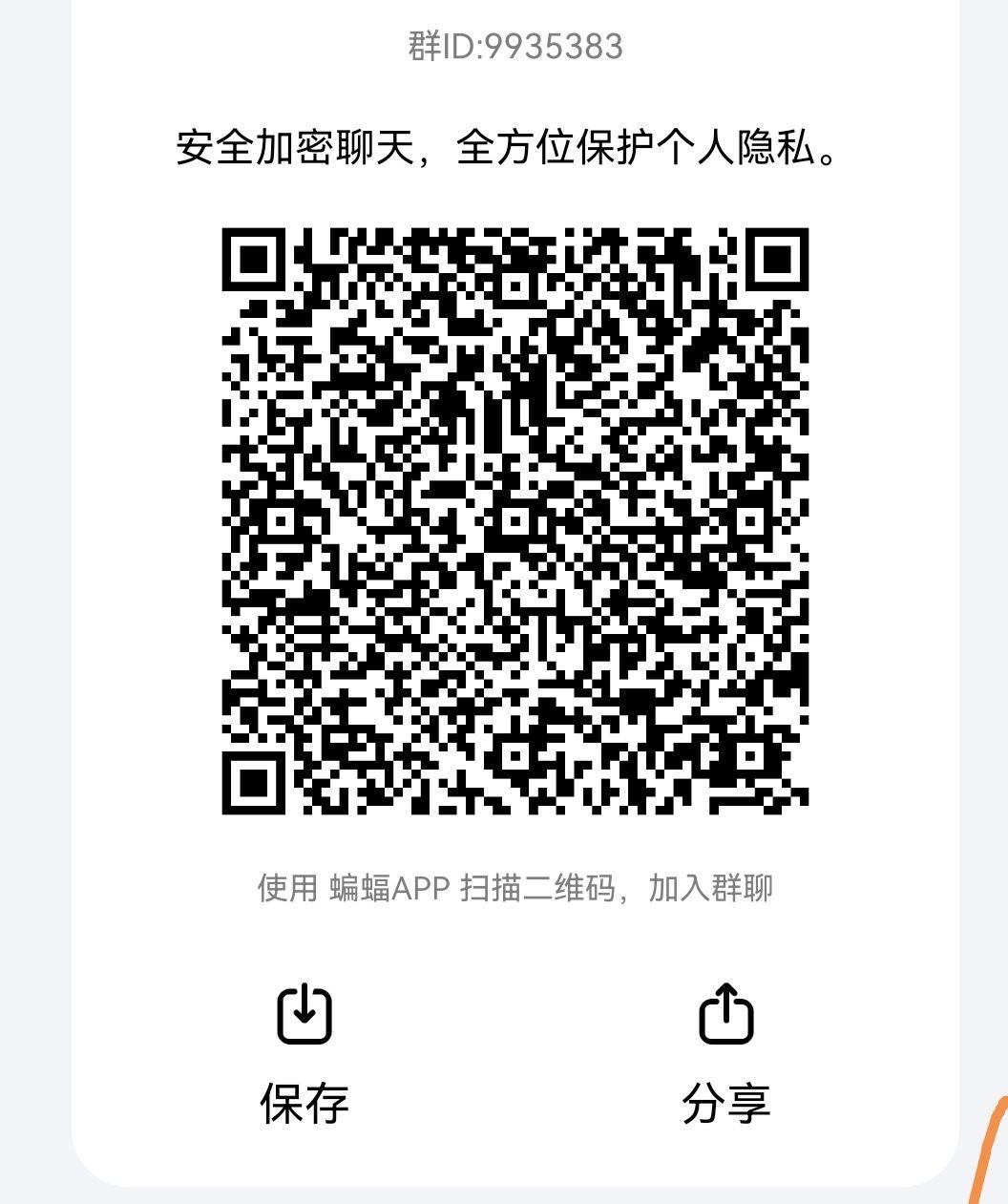The height and width of the screenshot is (1204, 1008).
Task: Tap the 保存 button to save the QR code
Action: pos(304,1103)
